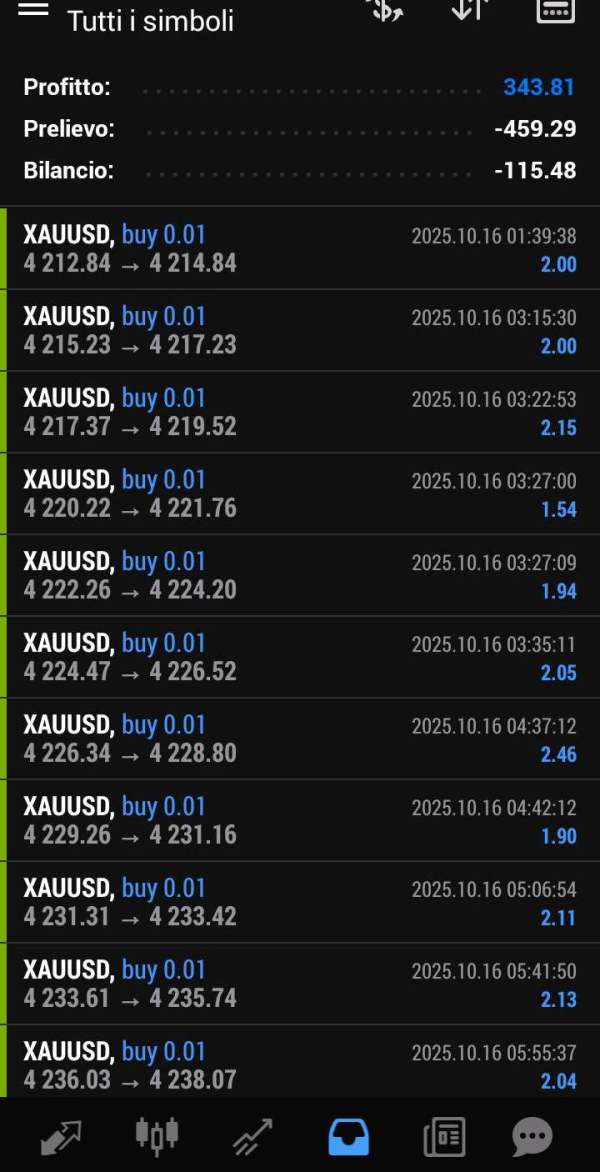600x1172 pixels.
Task: Expand the XAUUSD trade closed at 01:39:38
Action: coord(300,249)
